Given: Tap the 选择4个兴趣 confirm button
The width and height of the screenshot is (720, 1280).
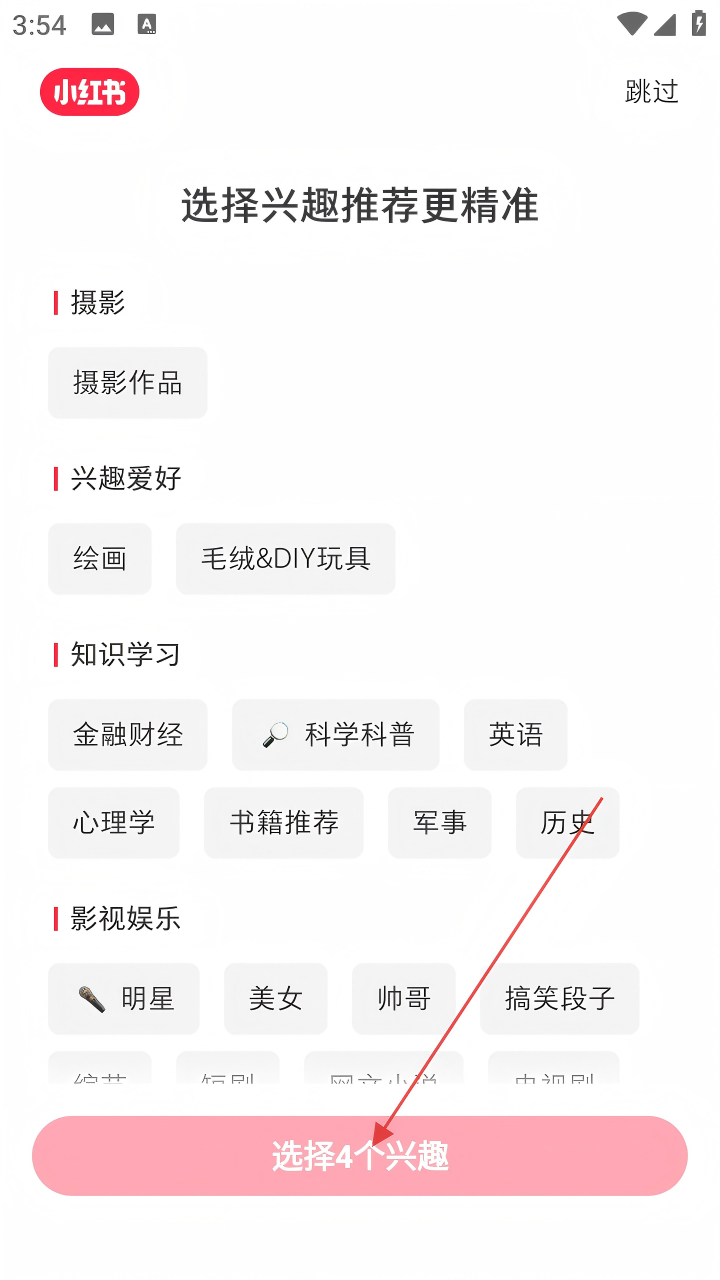Looking at the screenshot, I should (360, 1155).
